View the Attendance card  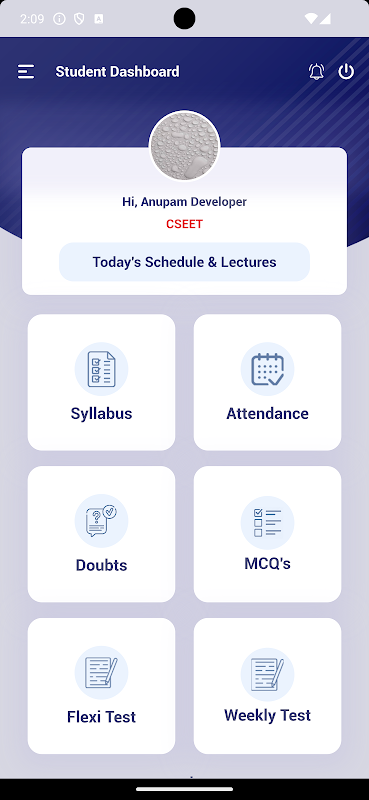pyautogui.click(x=267, y=382)
